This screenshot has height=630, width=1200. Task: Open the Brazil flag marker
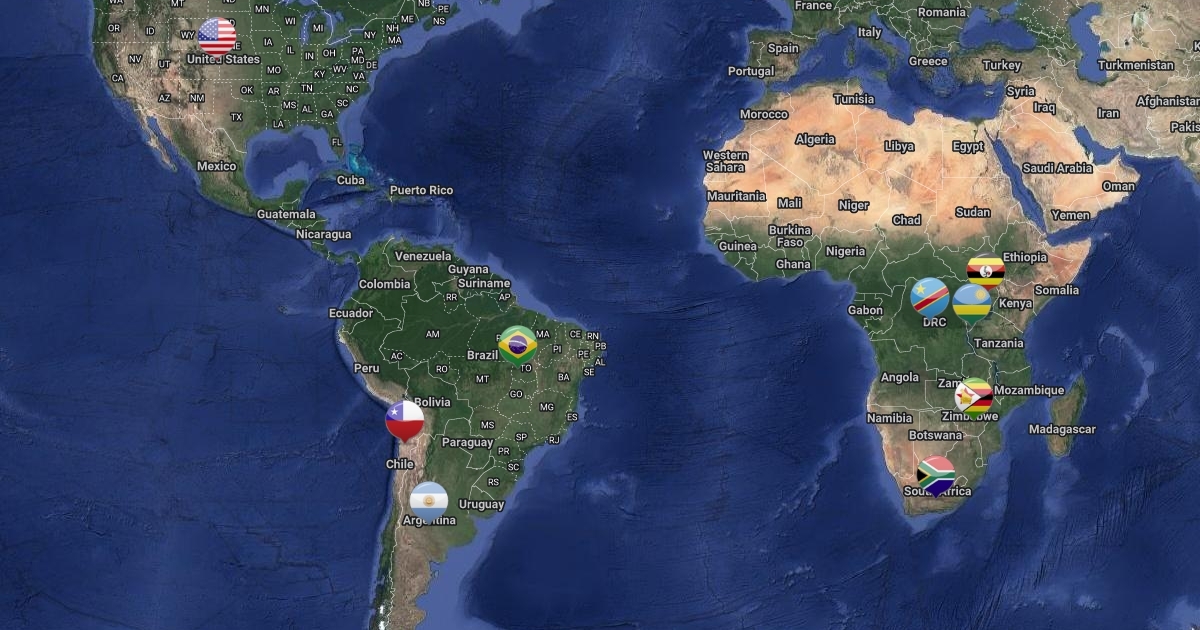[517, 344]
